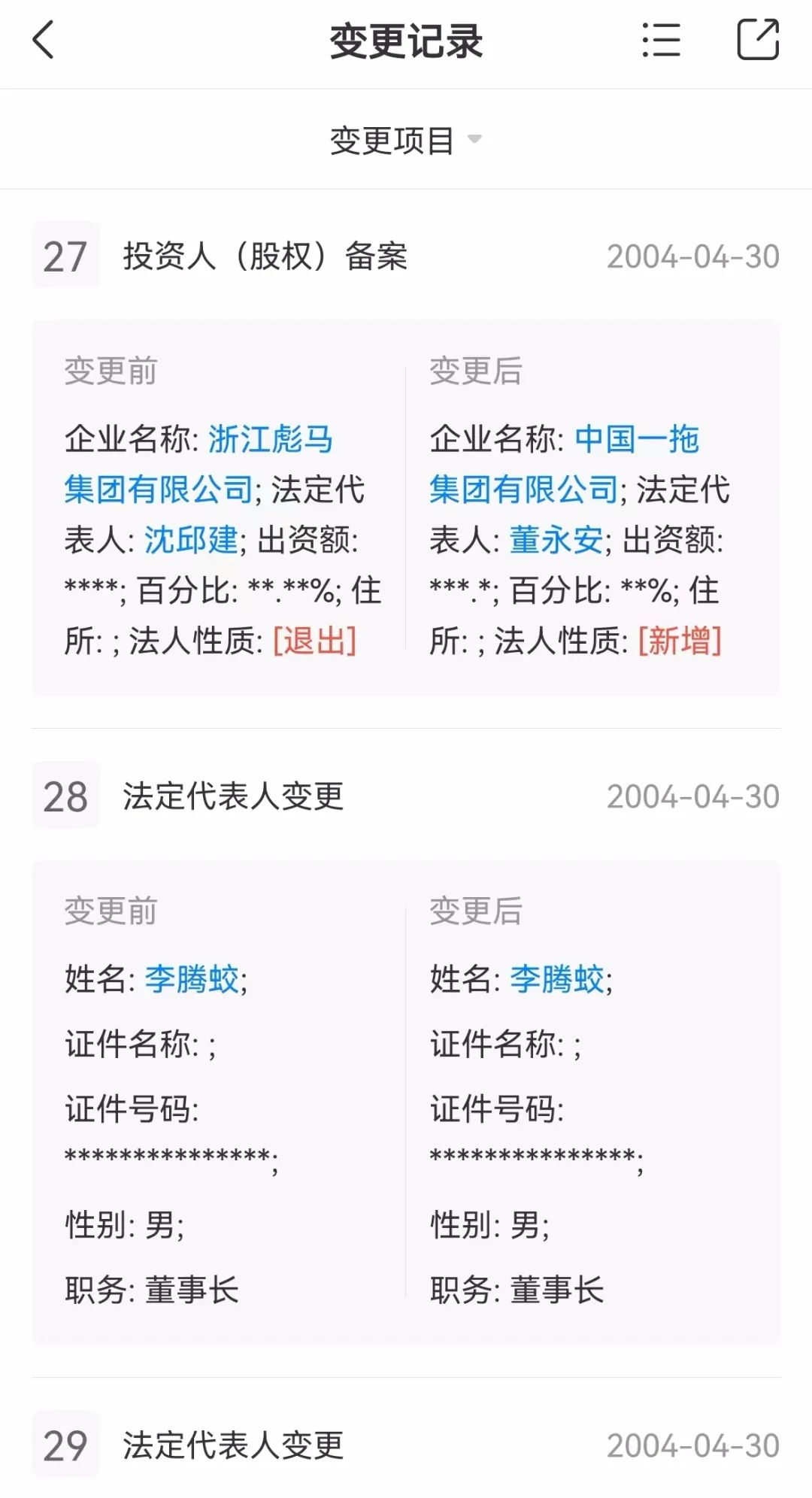Go back from the 变更记录 page
The height and width of the screenshot is (1498, 812).
tap(44, 40)
